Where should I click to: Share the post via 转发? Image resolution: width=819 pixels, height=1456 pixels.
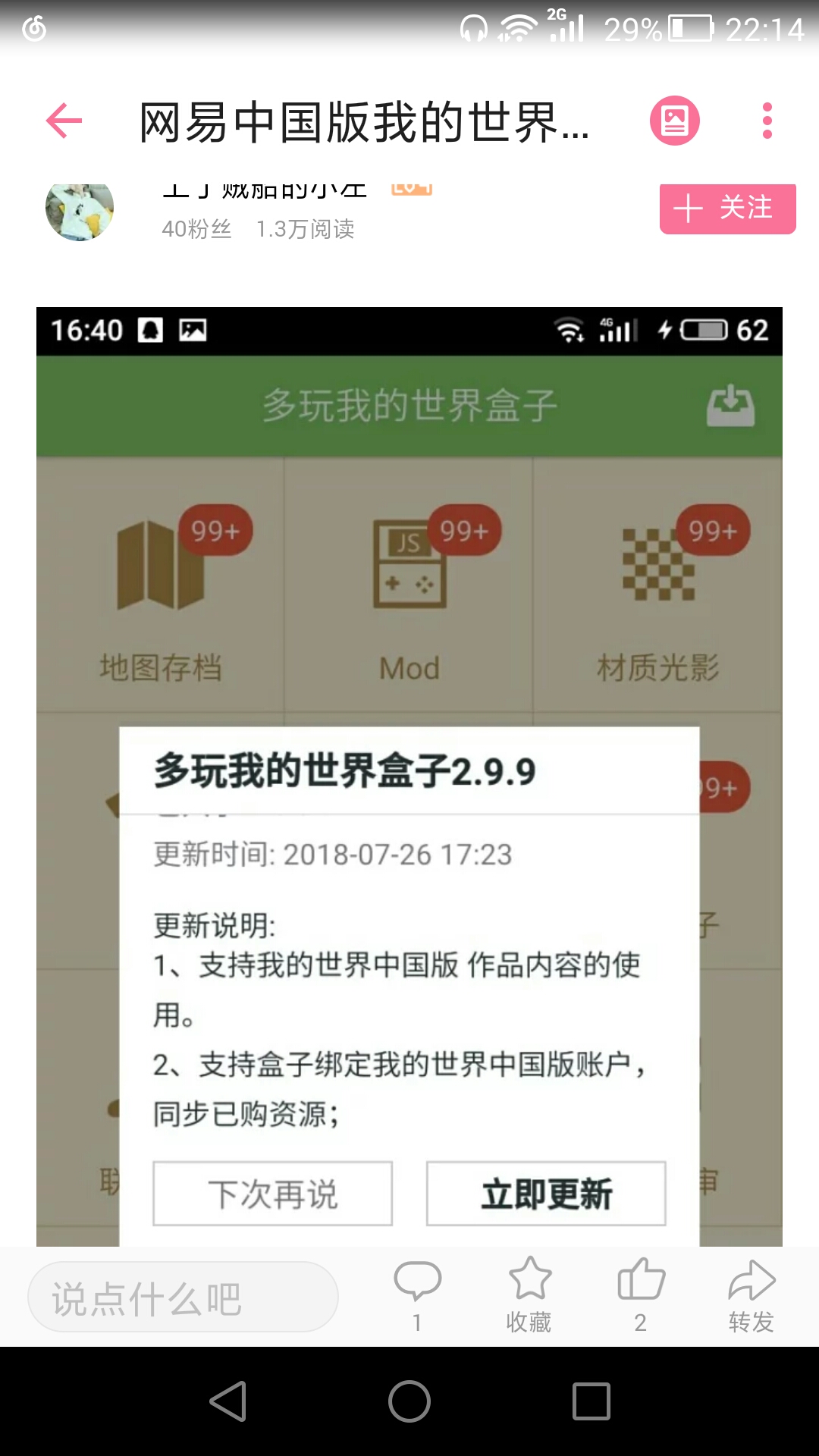tap(751, 1294)
